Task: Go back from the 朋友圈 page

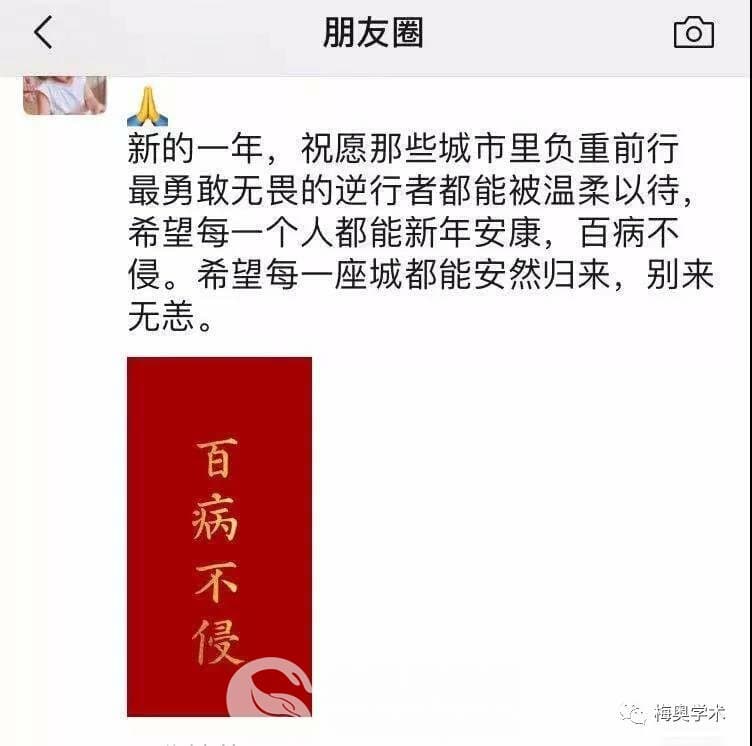Action: (x=42, y=33)
